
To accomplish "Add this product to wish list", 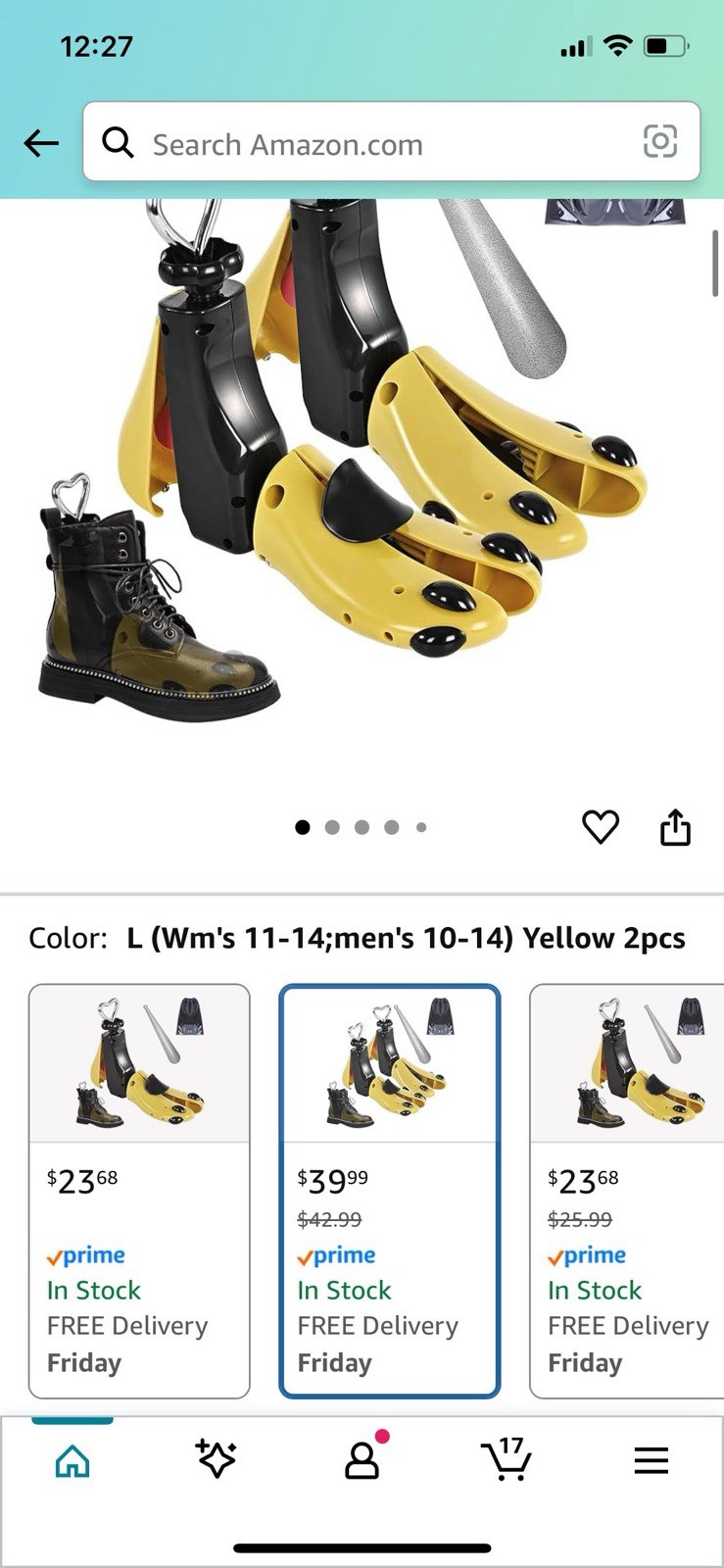I will pyautogui.click(x=601, y=827).
